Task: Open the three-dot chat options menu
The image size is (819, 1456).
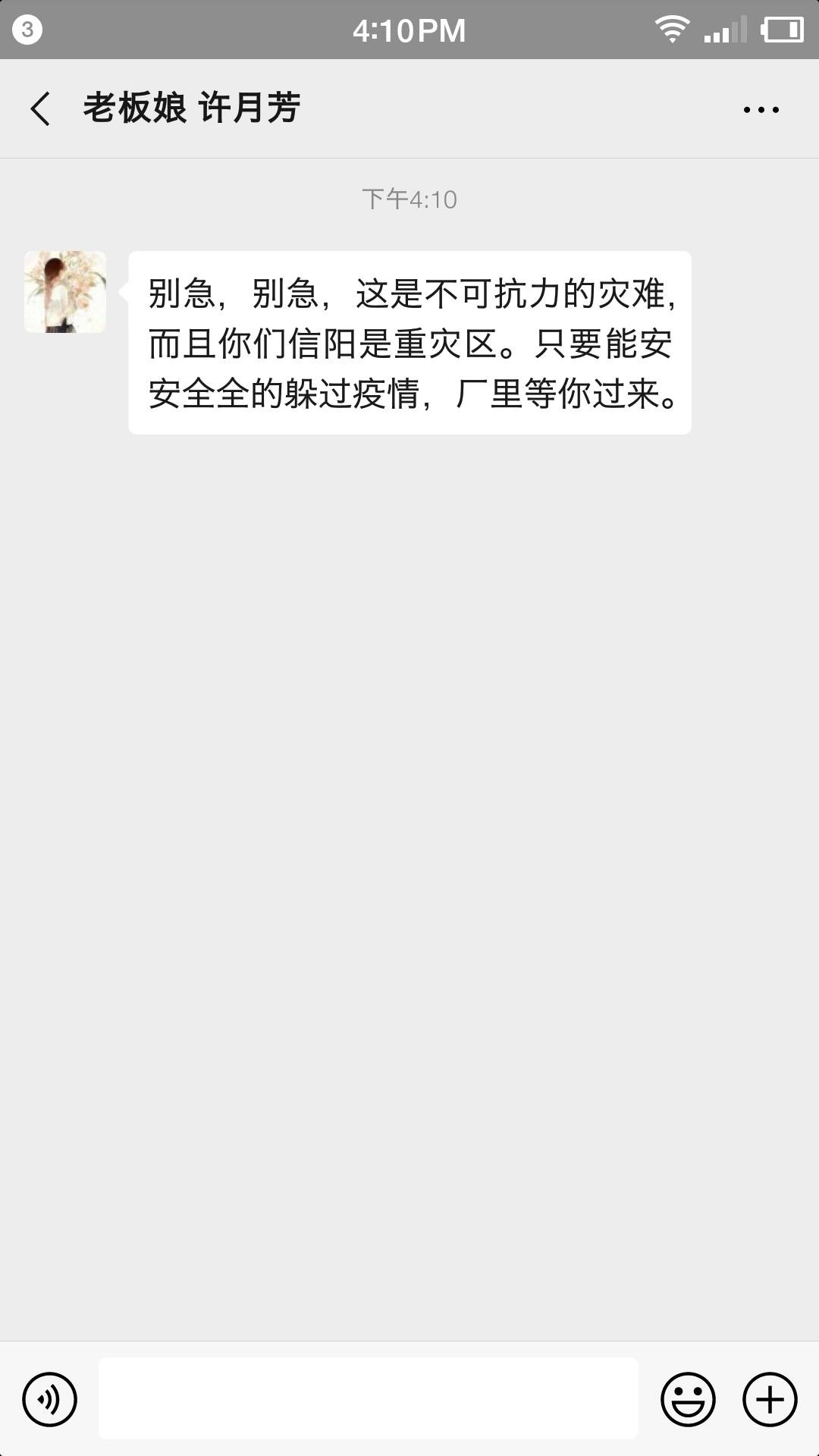Action: [761, 110]
